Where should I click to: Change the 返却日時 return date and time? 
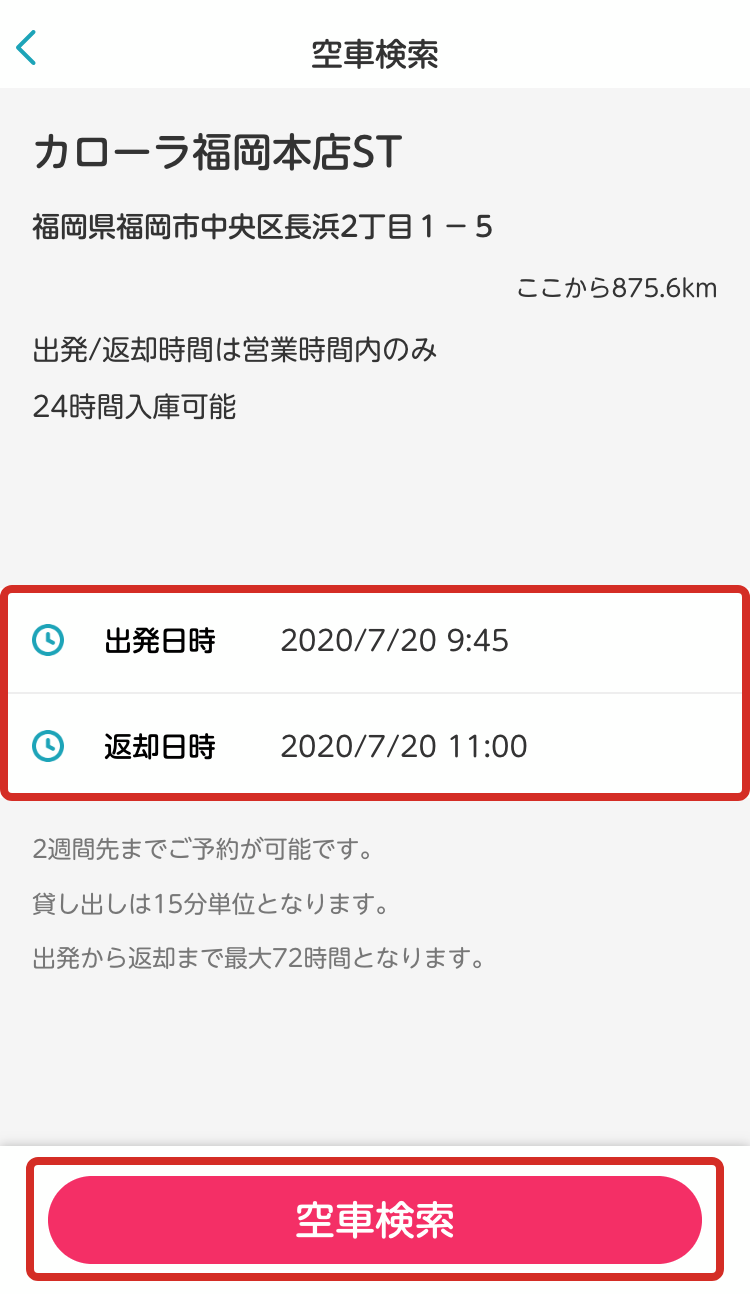point(375,746)
